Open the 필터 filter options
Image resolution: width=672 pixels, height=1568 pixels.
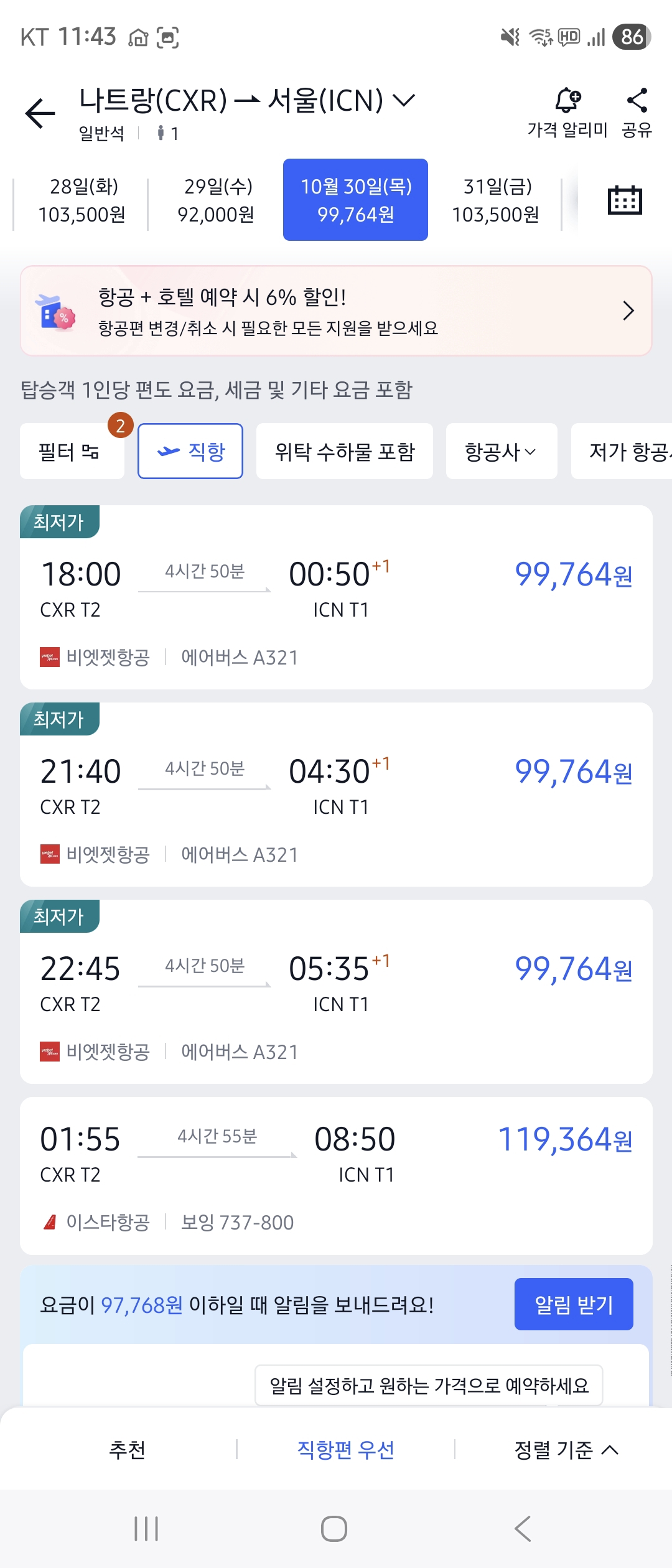(71, 451)
